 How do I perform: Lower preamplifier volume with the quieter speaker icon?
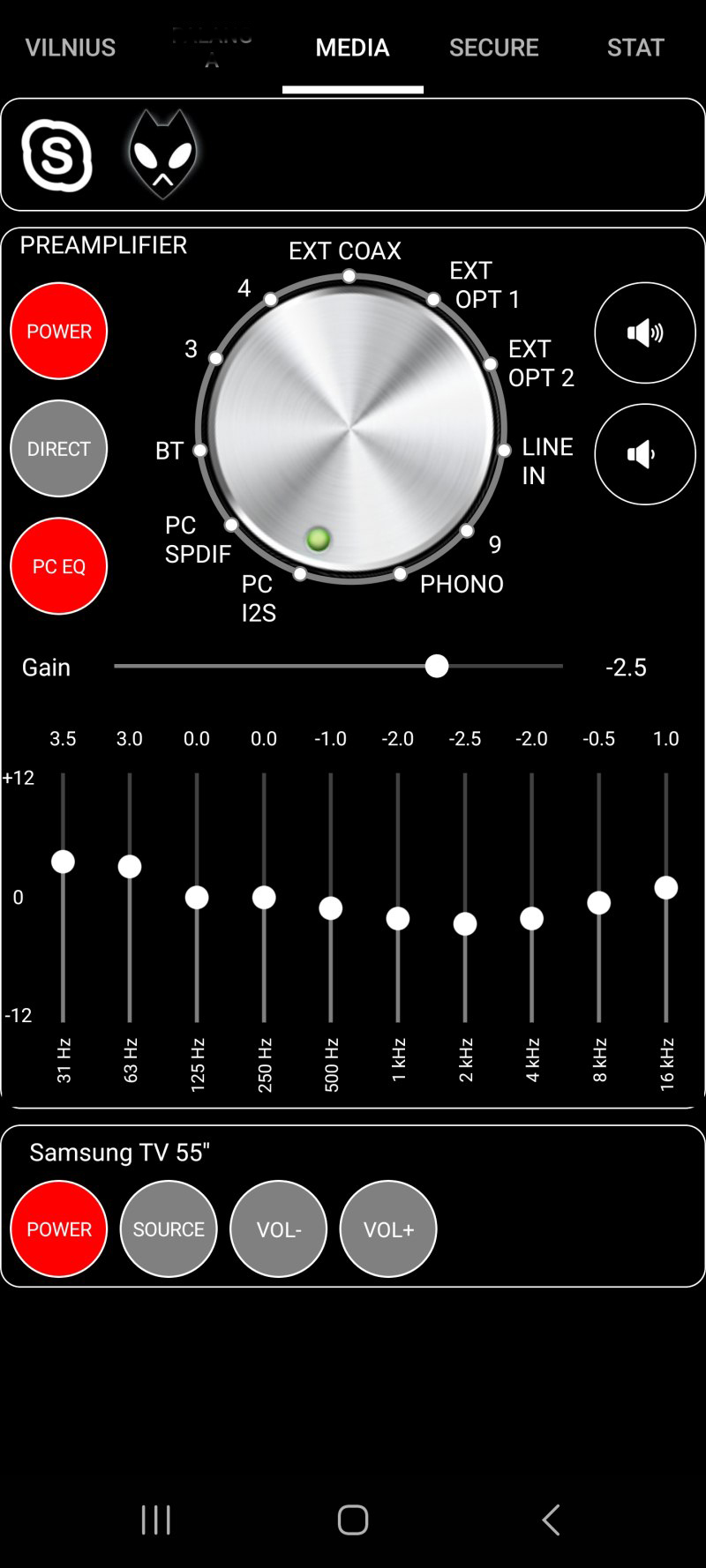tap(645, 454)
